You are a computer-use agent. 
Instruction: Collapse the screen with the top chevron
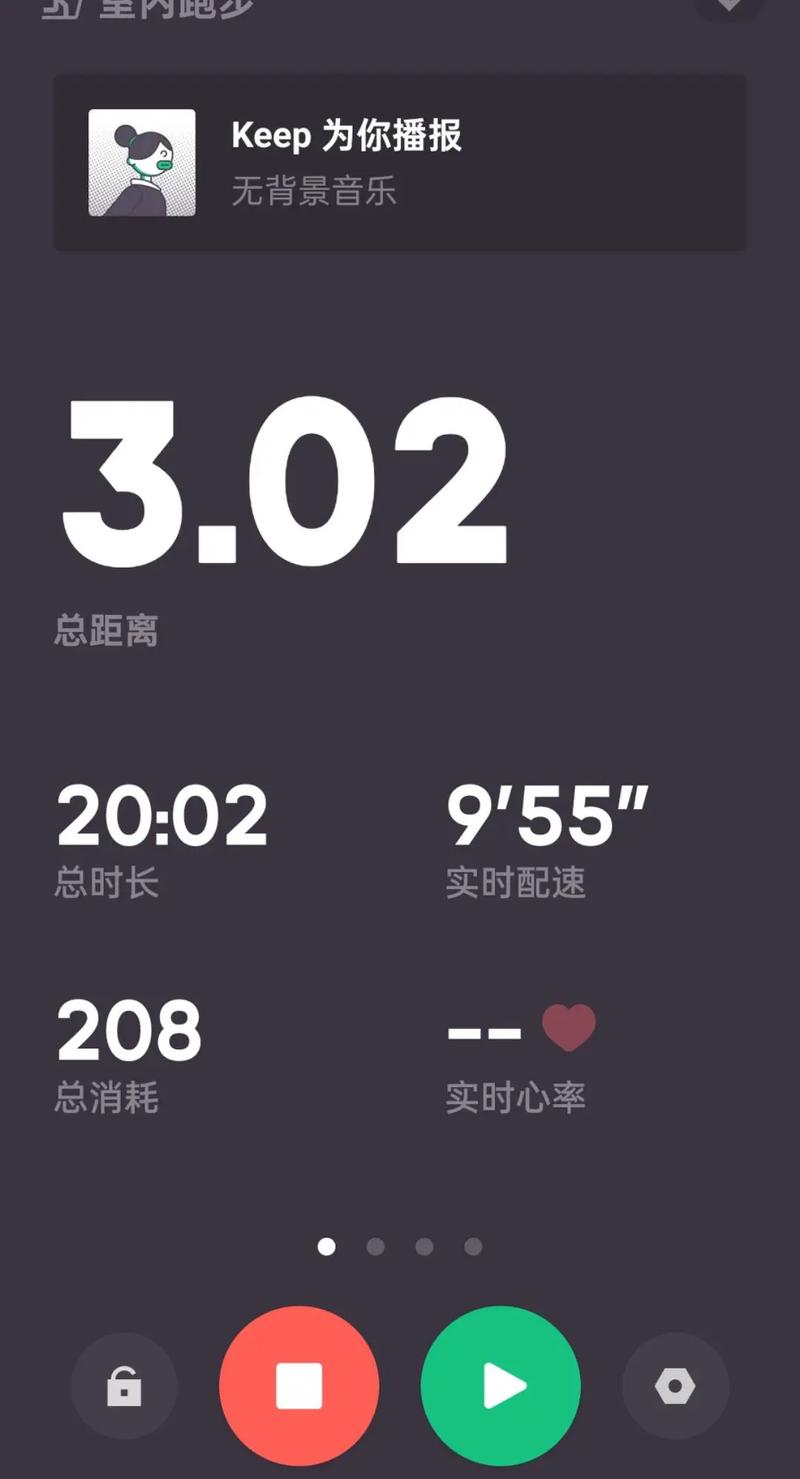pos(729,6)
